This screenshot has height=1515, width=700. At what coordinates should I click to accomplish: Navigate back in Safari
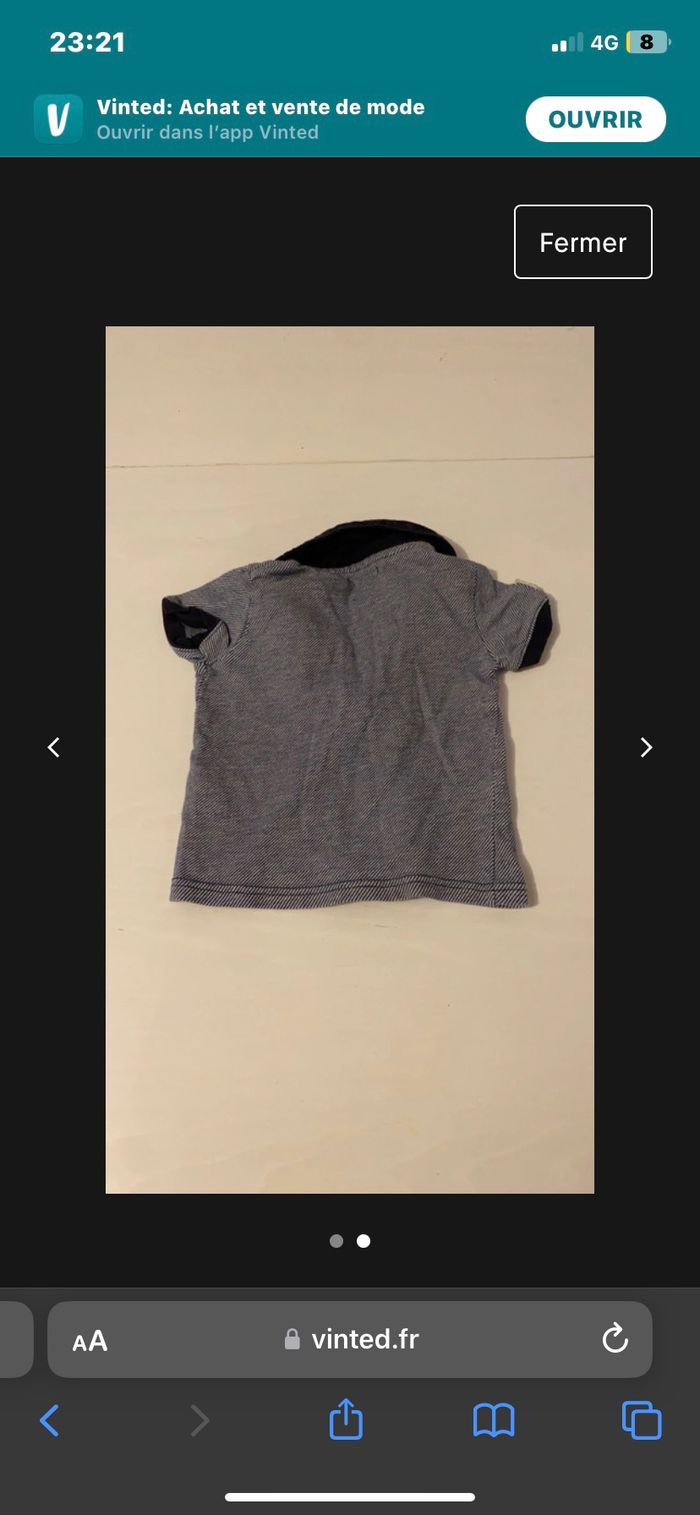[49, 1420]
